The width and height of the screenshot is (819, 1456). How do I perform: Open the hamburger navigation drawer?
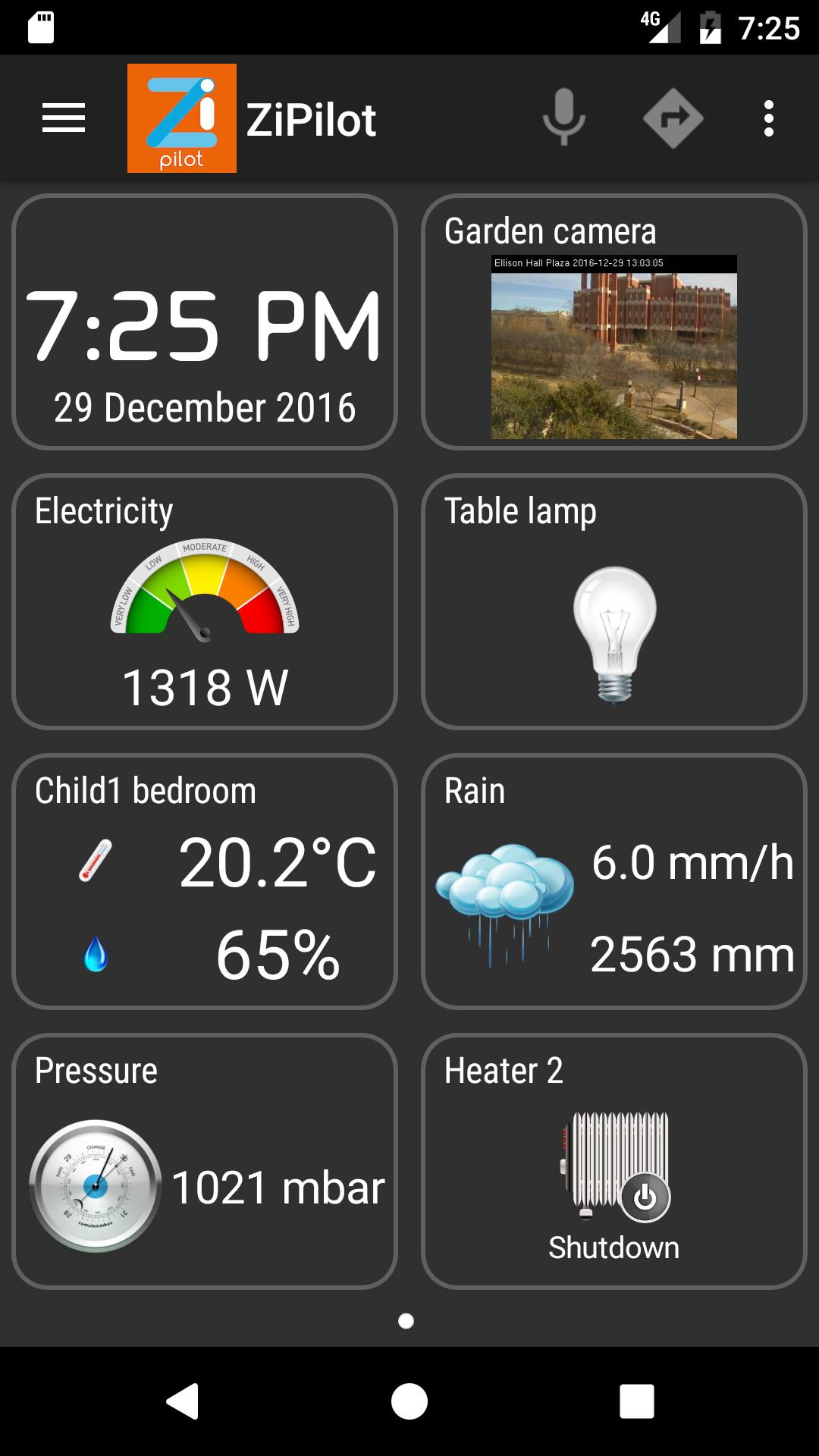point(64,119)
